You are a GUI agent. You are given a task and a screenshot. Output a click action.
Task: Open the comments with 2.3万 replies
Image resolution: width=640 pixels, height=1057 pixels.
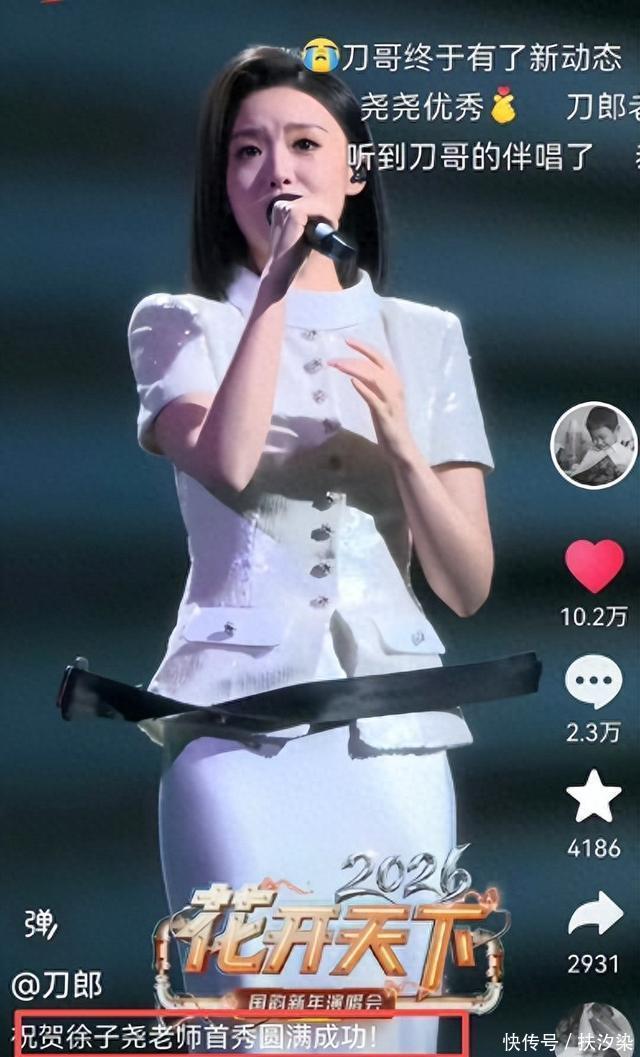pos(594,683)
